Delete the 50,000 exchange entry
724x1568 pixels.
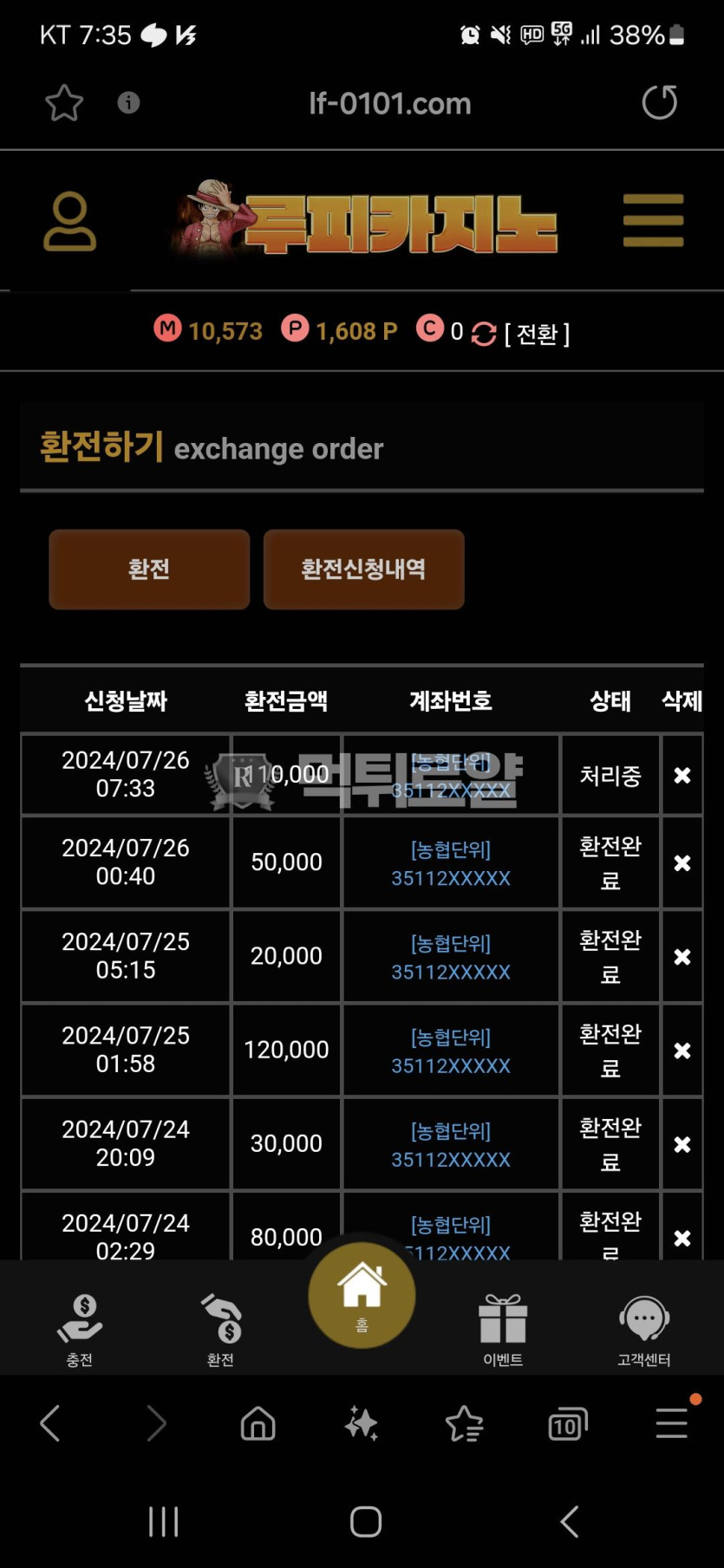(x=682, y=863)
